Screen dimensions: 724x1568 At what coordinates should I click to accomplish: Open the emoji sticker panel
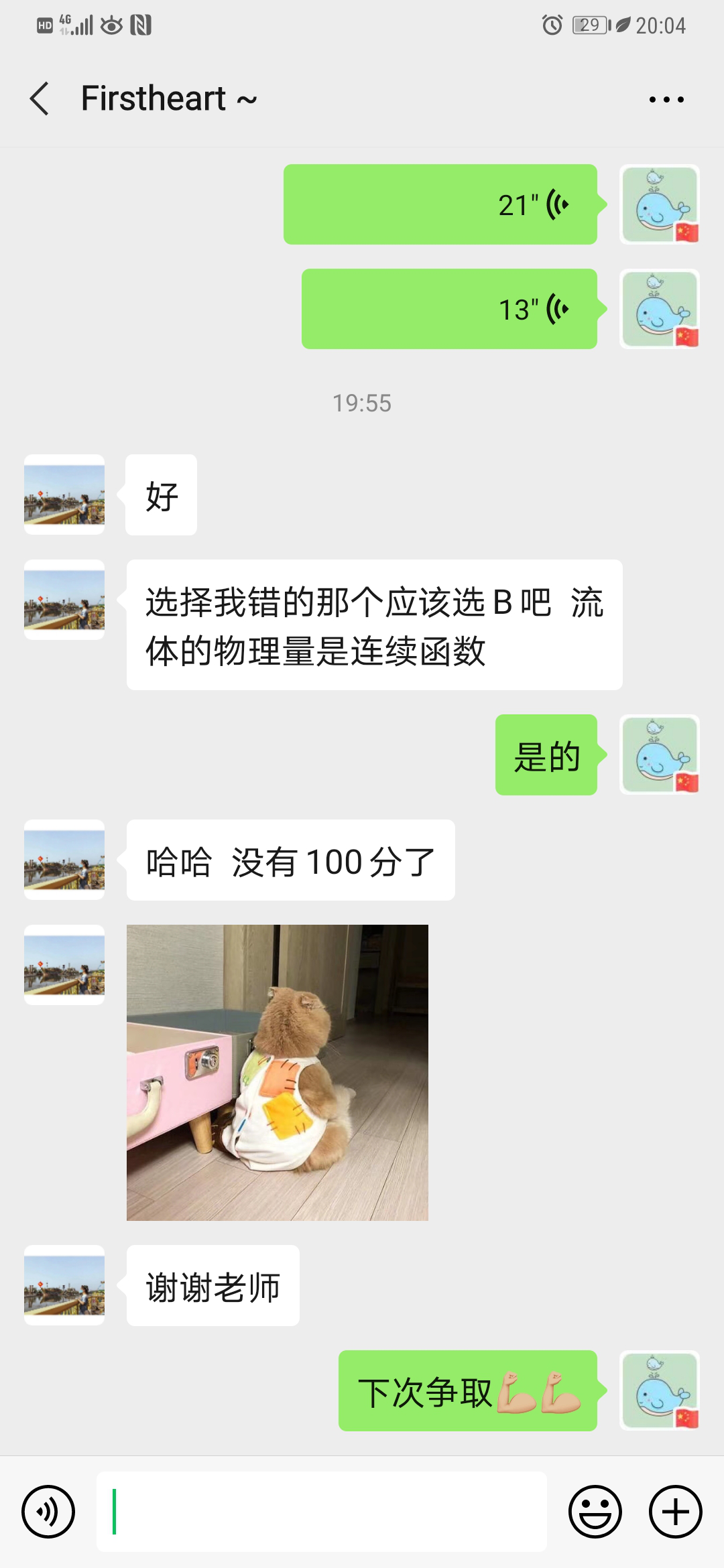pos(595,1512)
